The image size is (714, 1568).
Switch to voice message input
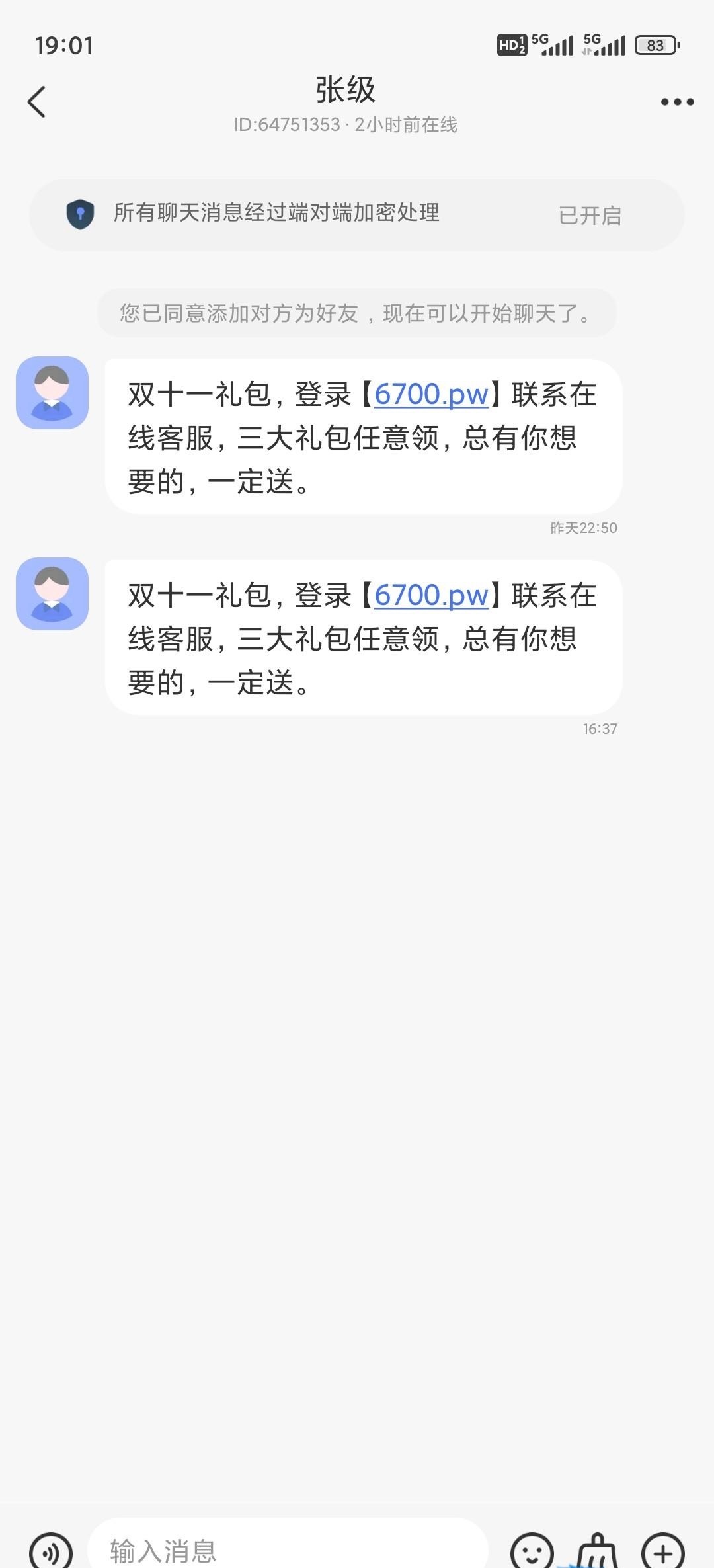point(51,1551)
